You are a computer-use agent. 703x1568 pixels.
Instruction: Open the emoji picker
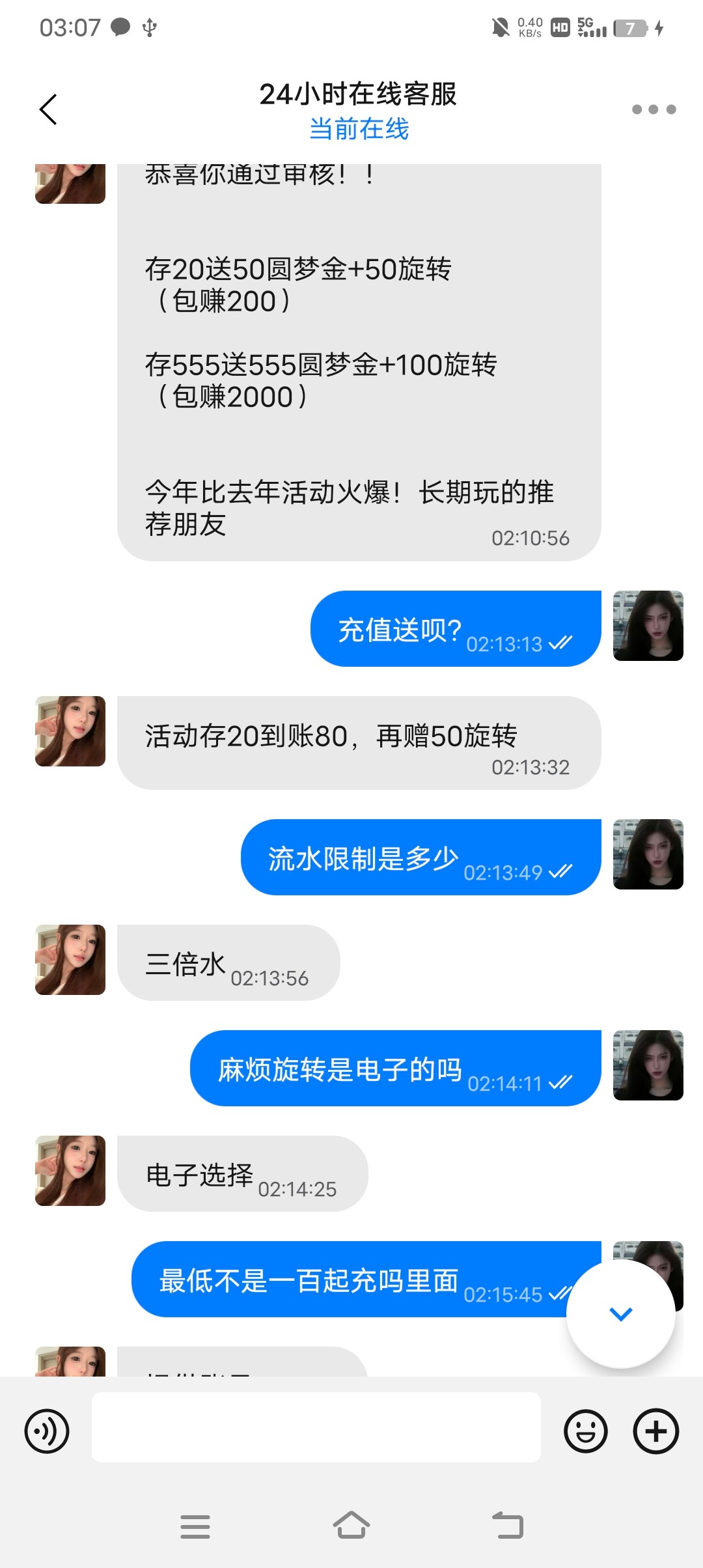tap(586, 1431)
